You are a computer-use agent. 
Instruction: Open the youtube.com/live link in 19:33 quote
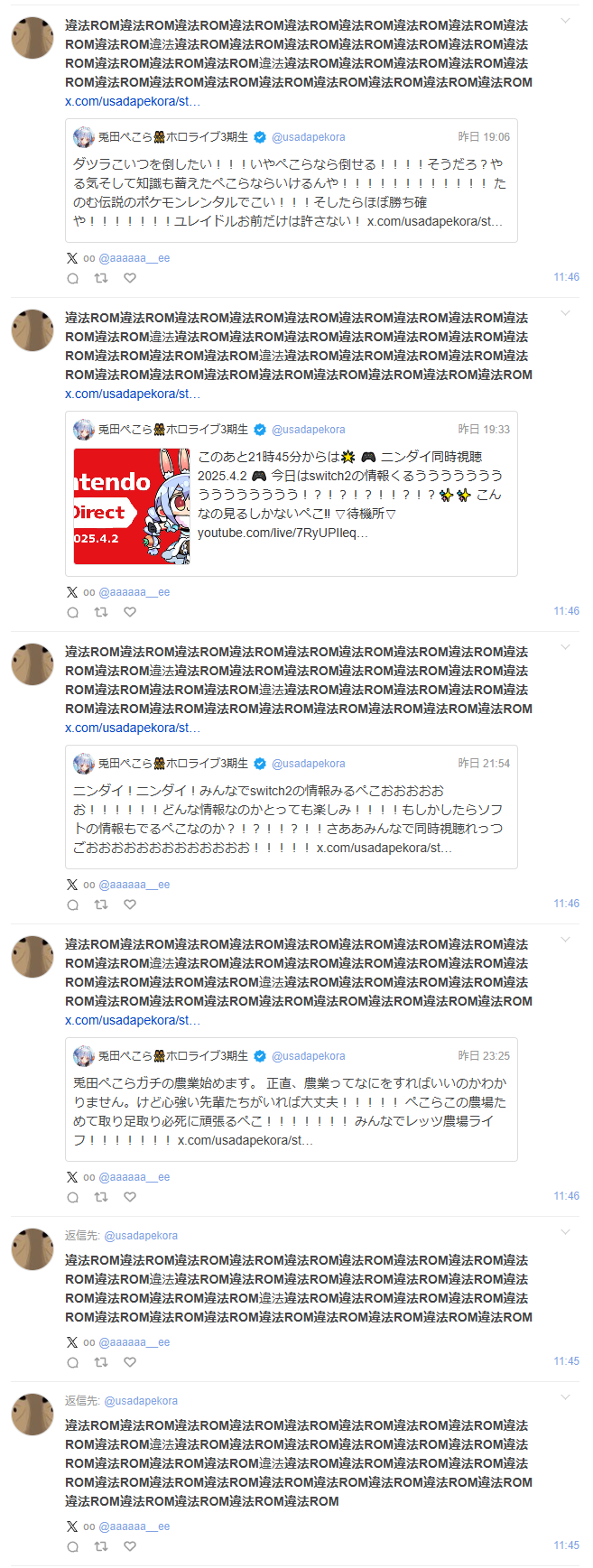pos(283,533)
